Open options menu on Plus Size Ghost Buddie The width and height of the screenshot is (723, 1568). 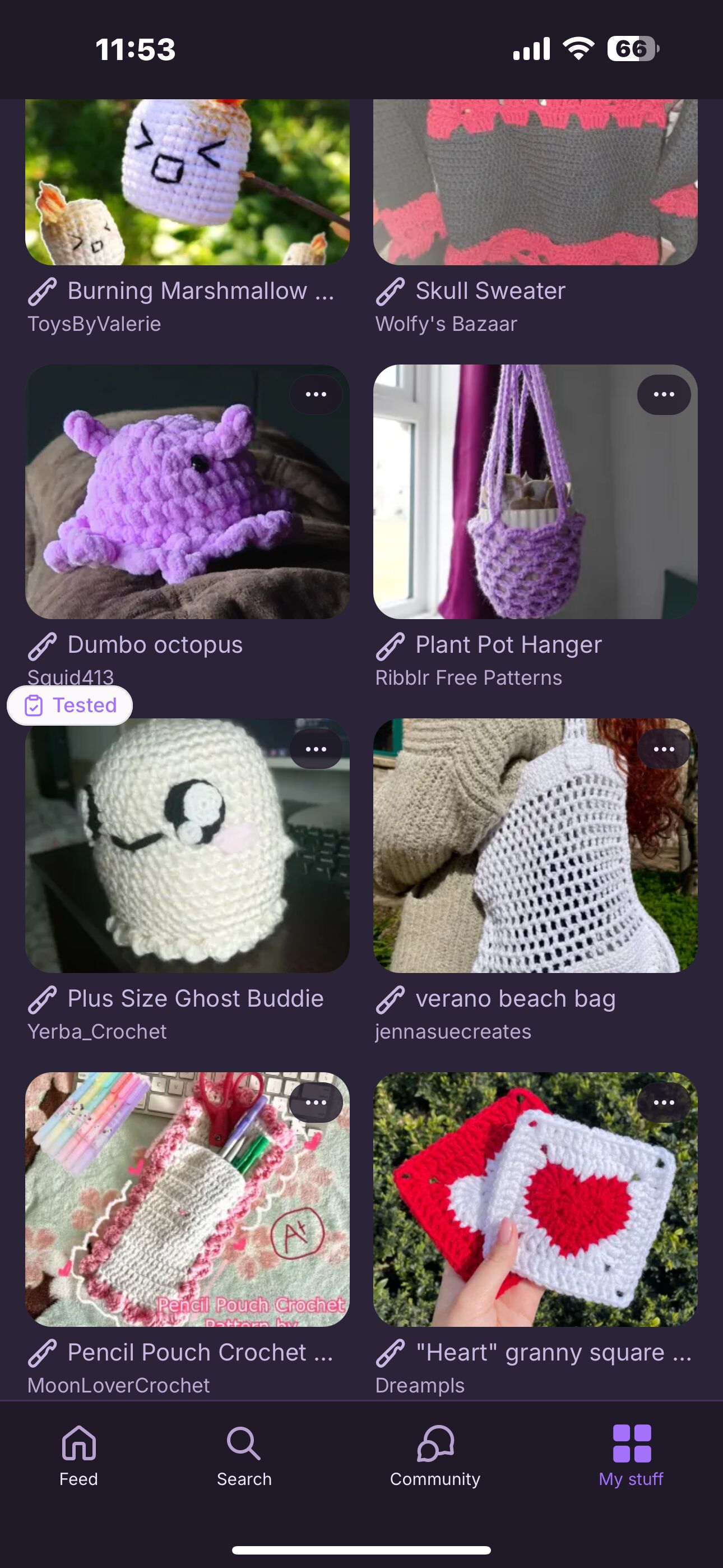click(316, 749)
